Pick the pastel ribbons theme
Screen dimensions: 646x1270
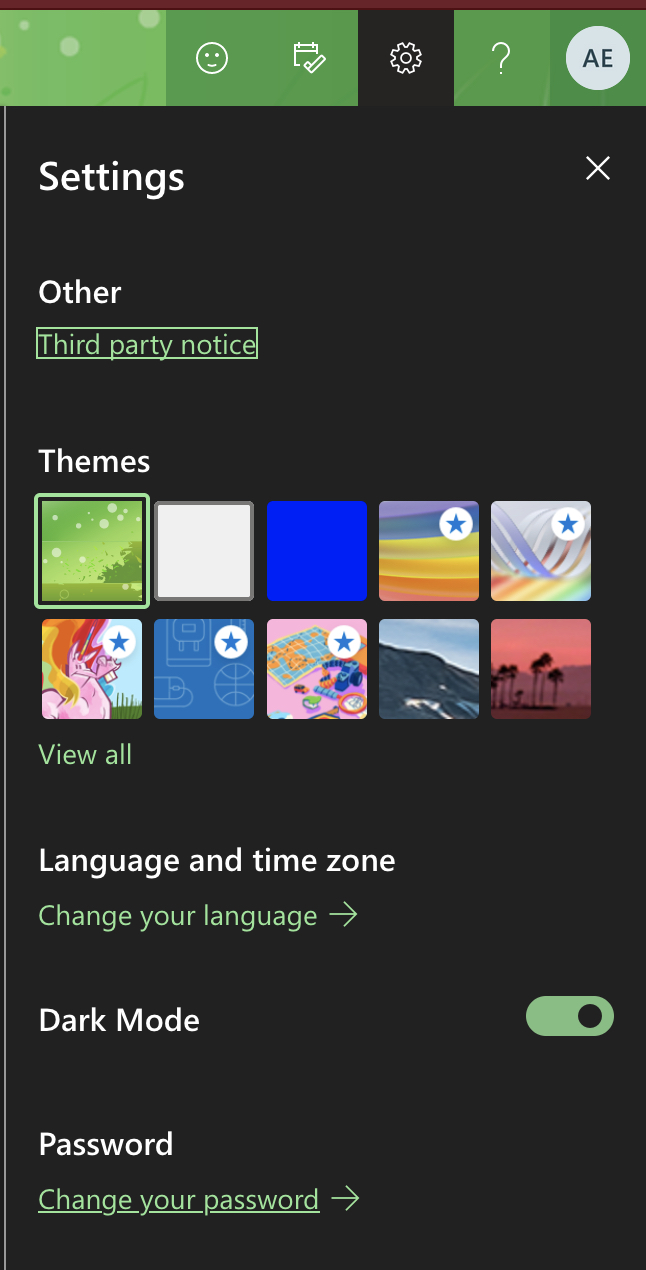pyautogui.click(x=541, y=551)
